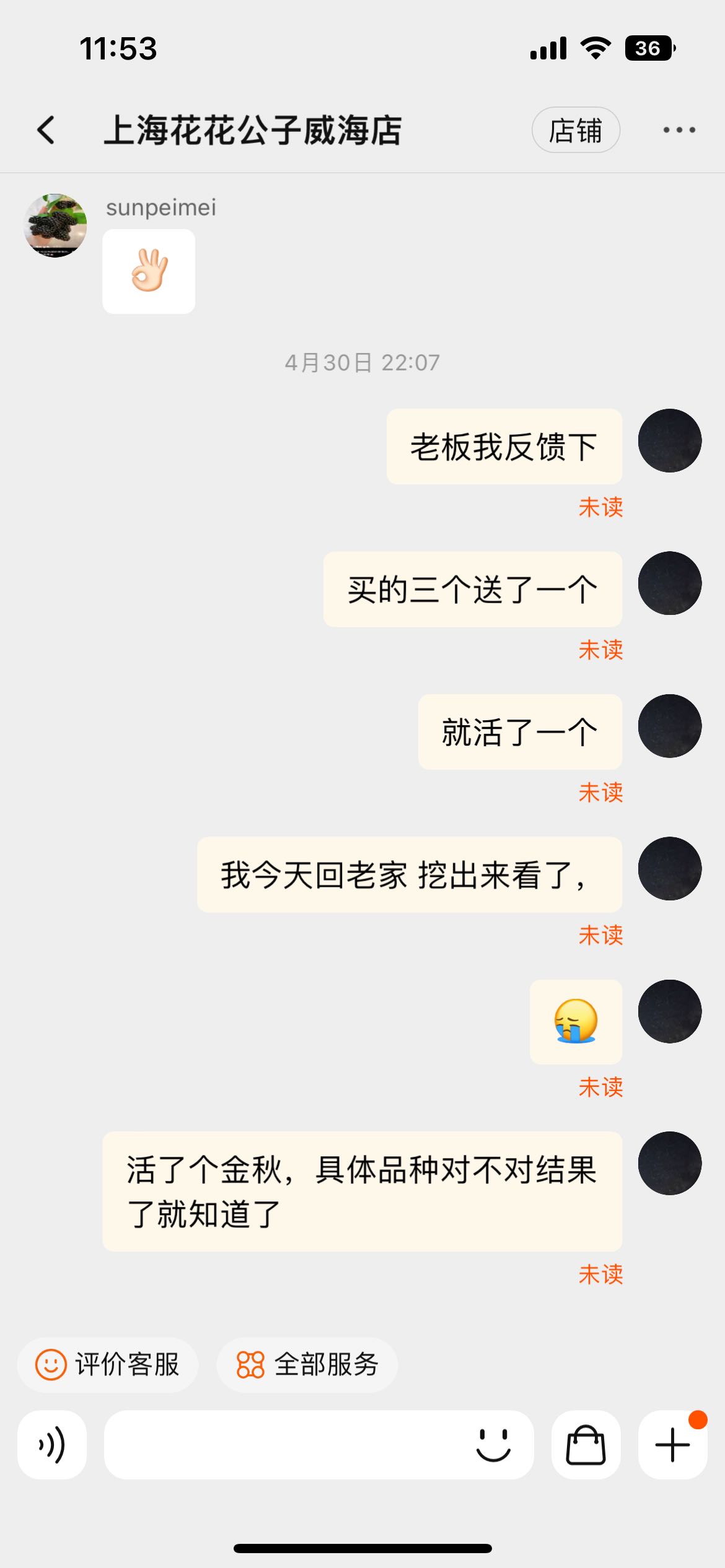Open the shopping bag icon
This screenshot has height=1568, width=725.
[586, 1445]
